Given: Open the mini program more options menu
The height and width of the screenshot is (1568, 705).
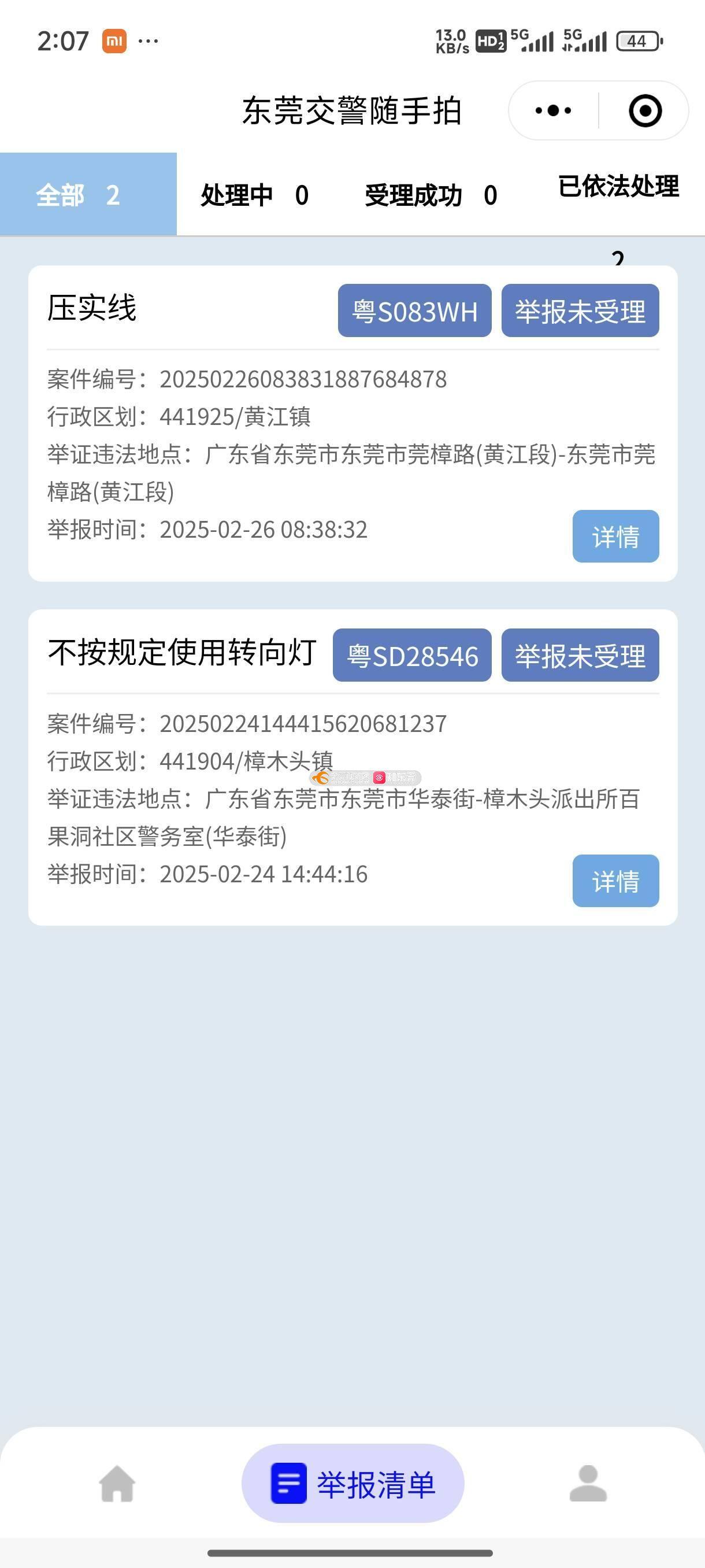Looking at the screenshot, I should 553,111.
